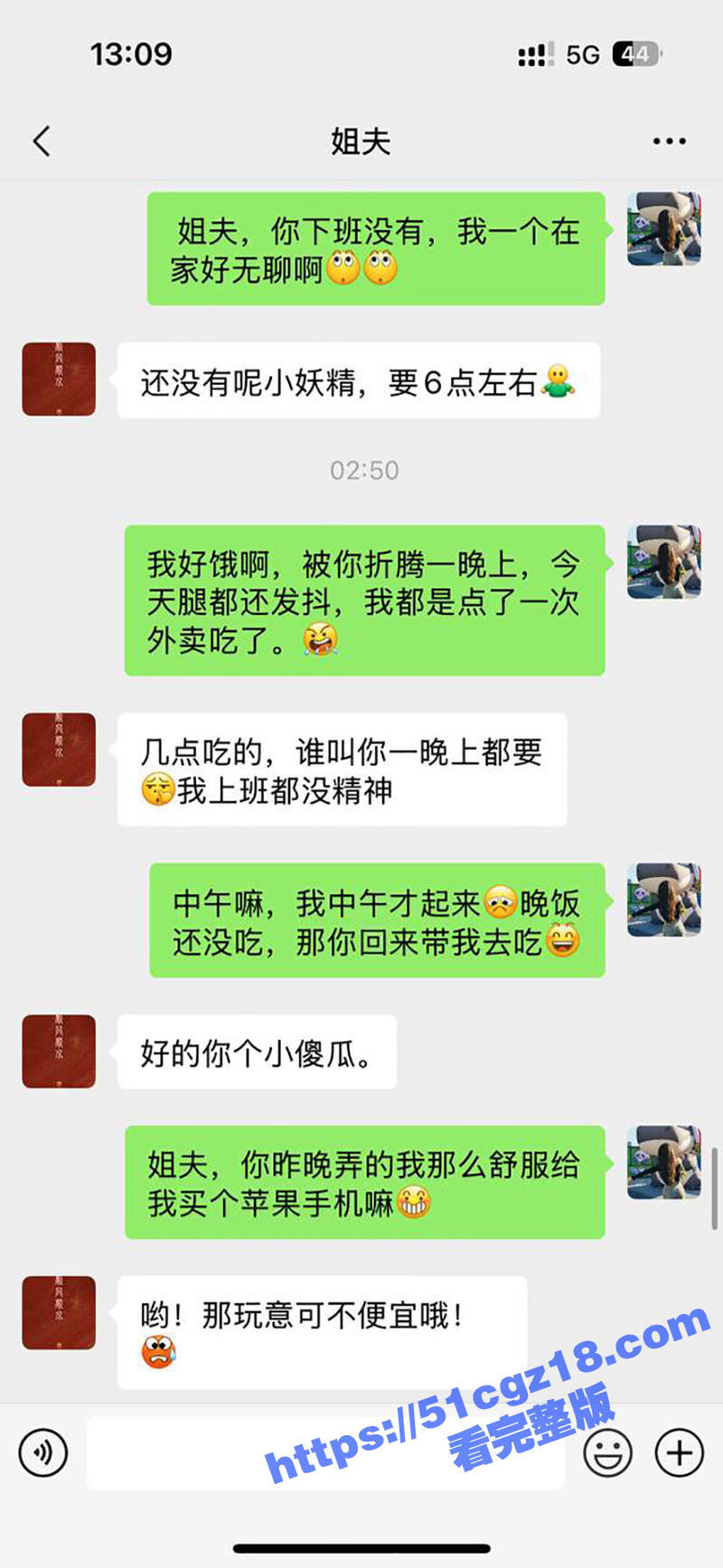Screen dimensions: 723x1568
Task: Switch to voice message input
Action: (x=43, y=1452)
